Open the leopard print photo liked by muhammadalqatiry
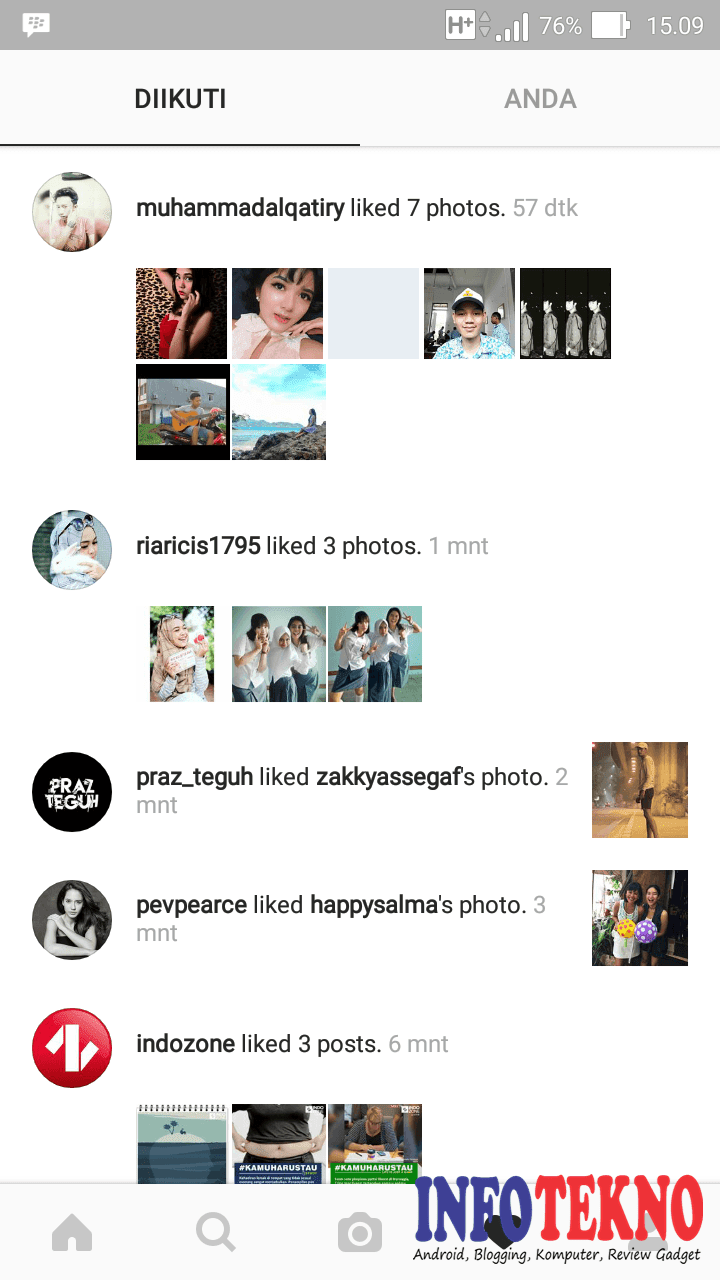Image resolution: width=720 pixels, height=1280 pixels. (182, 313)
